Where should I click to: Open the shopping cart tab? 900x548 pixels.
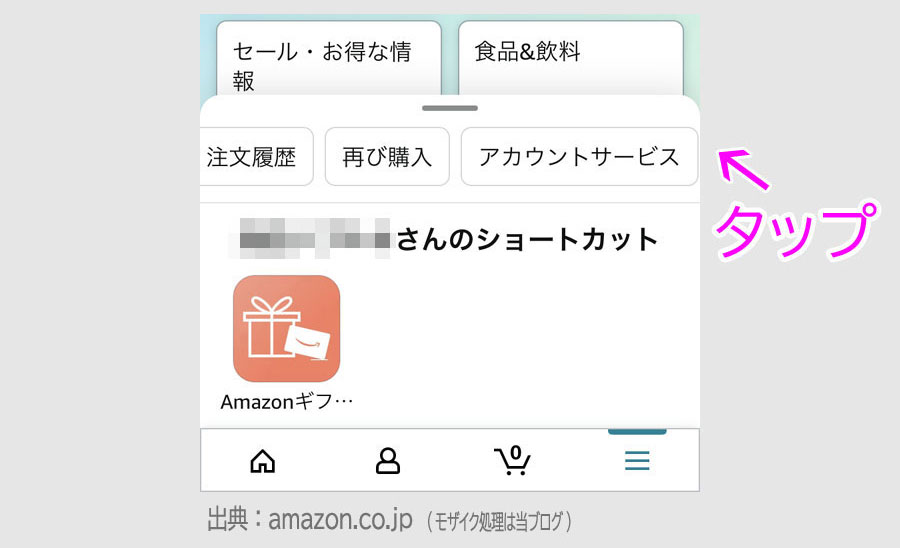coord(512,461)
